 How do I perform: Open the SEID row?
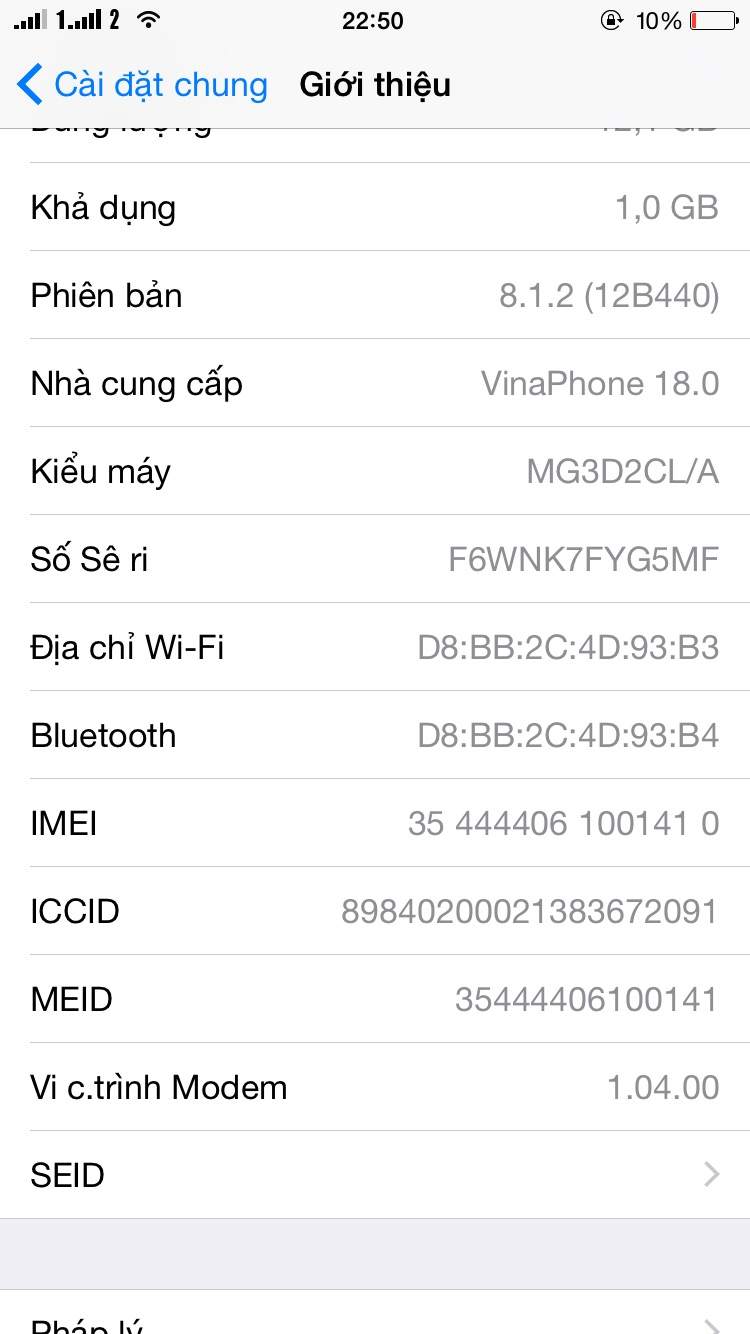[x=375, y=1175]
